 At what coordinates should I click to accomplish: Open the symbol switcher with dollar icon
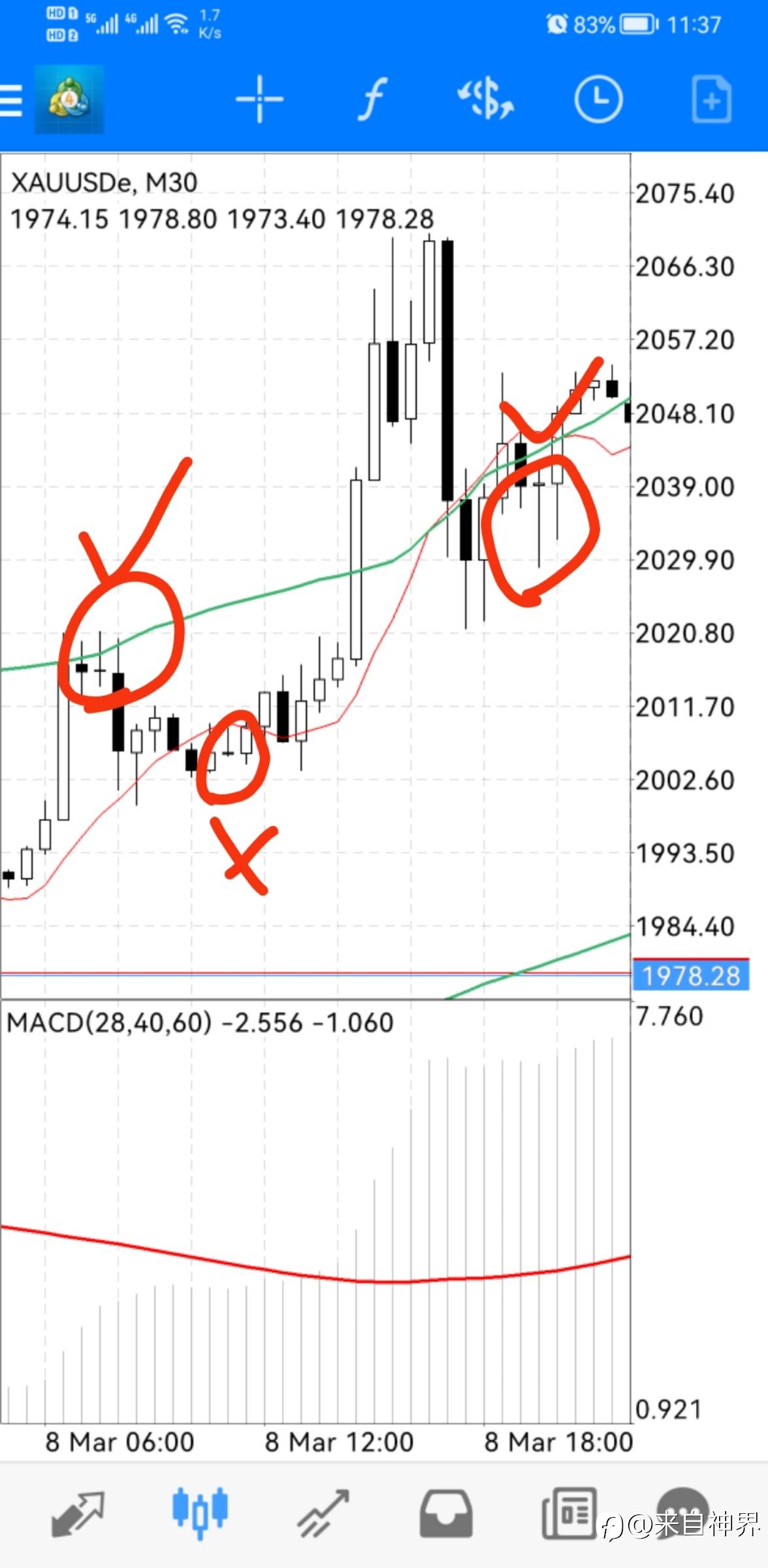pyautogui.click(x=485, y=99)
